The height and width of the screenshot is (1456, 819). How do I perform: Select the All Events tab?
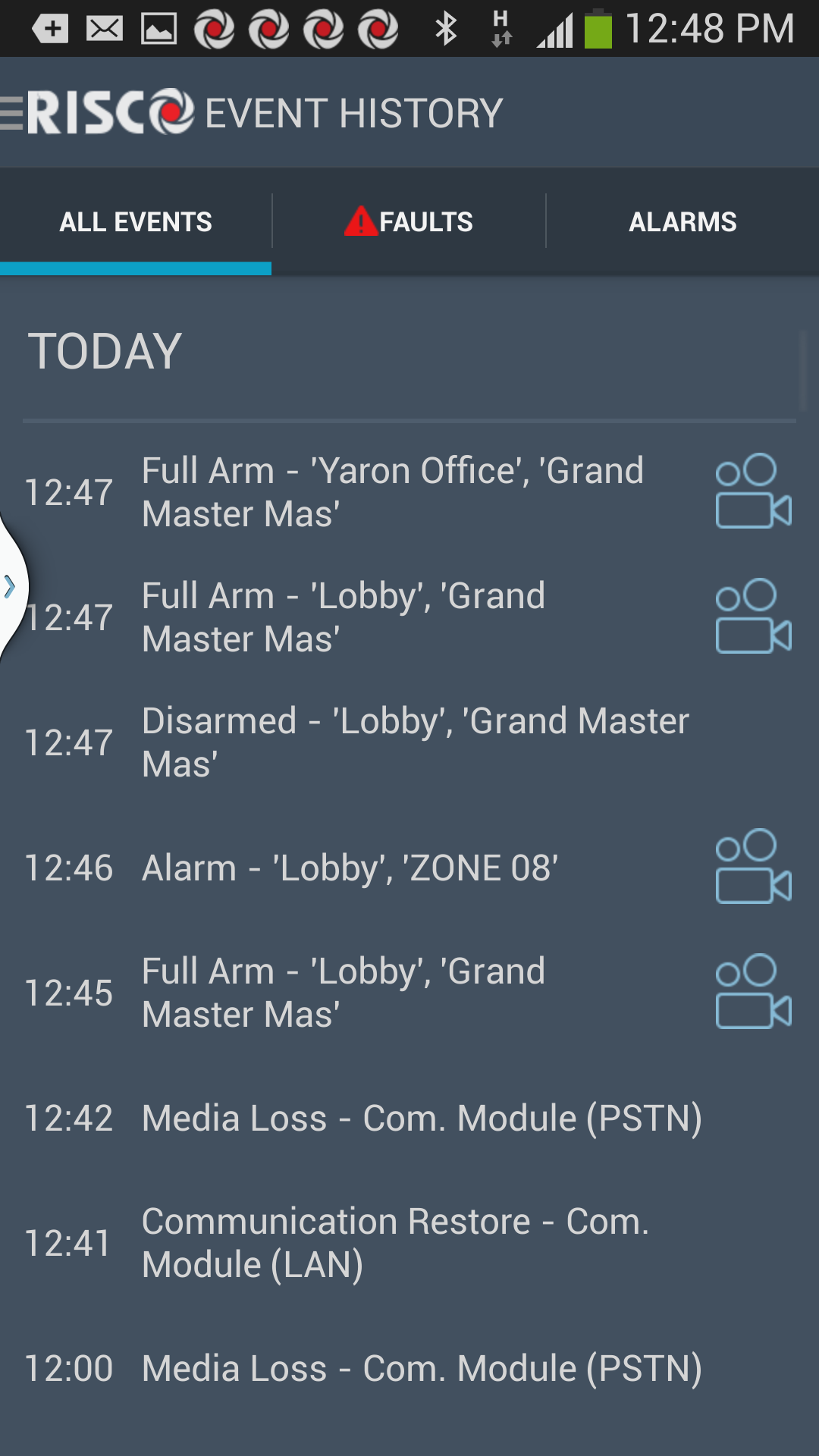click(x=136, y=221)
